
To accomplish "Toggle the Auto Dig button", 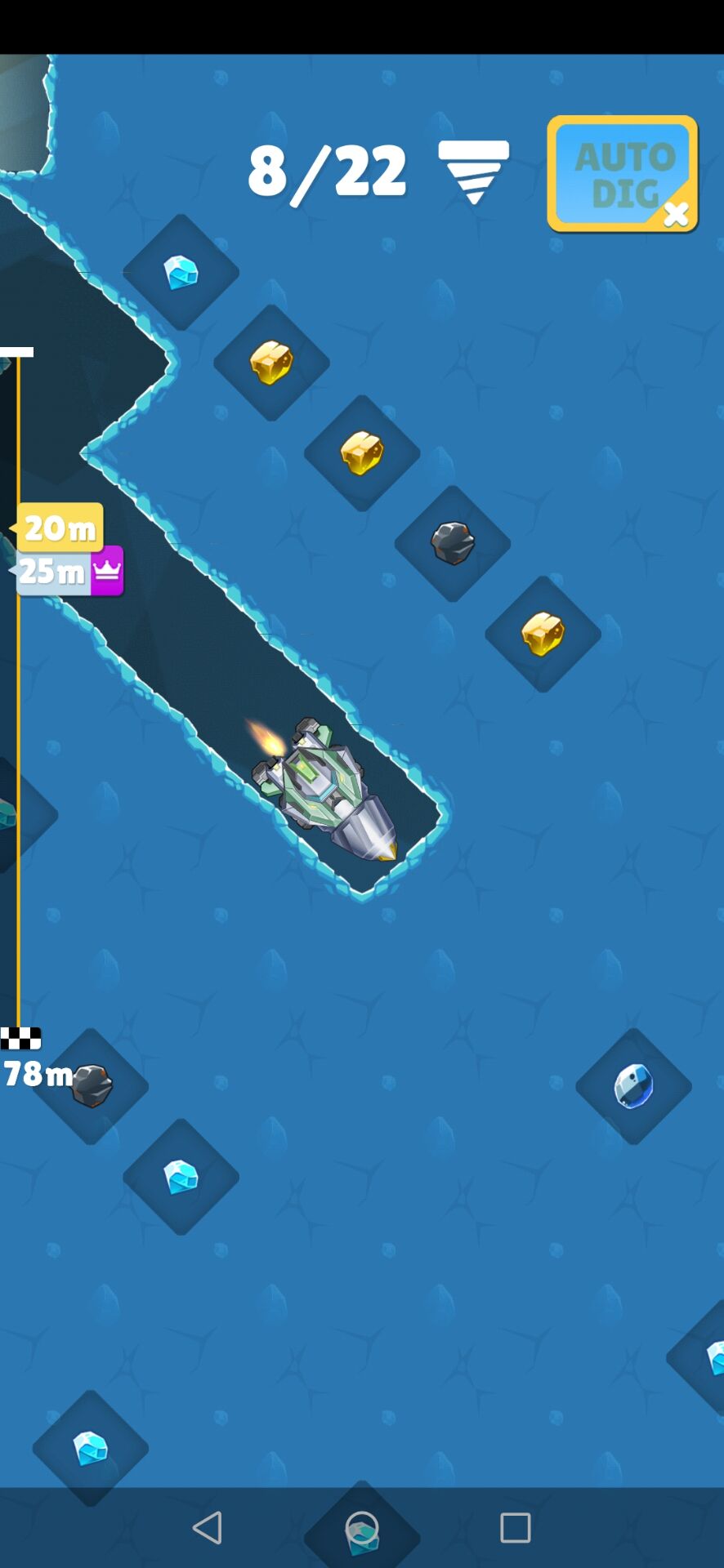I will point(623,174).
